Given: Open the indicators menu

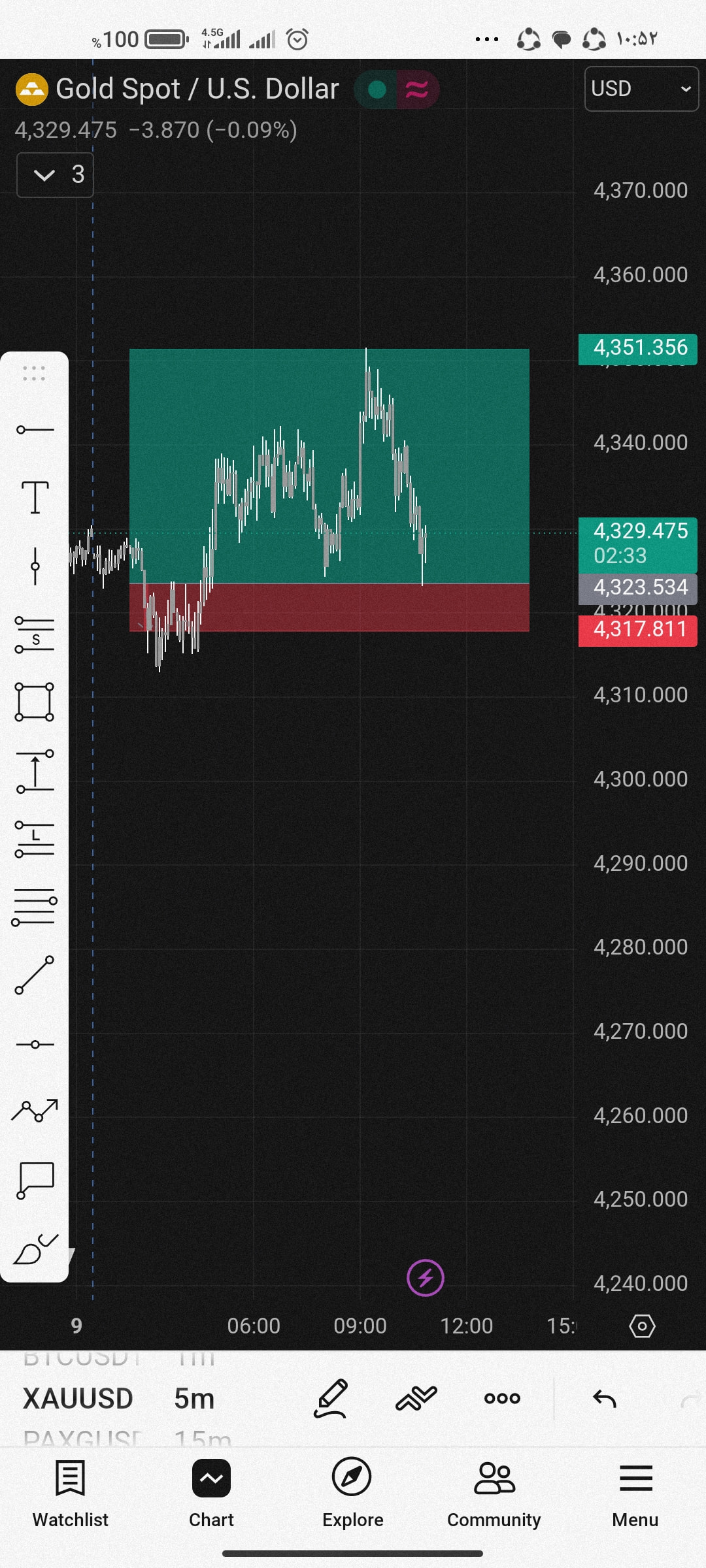Looking at the screenshot, I should [416, 1398].
